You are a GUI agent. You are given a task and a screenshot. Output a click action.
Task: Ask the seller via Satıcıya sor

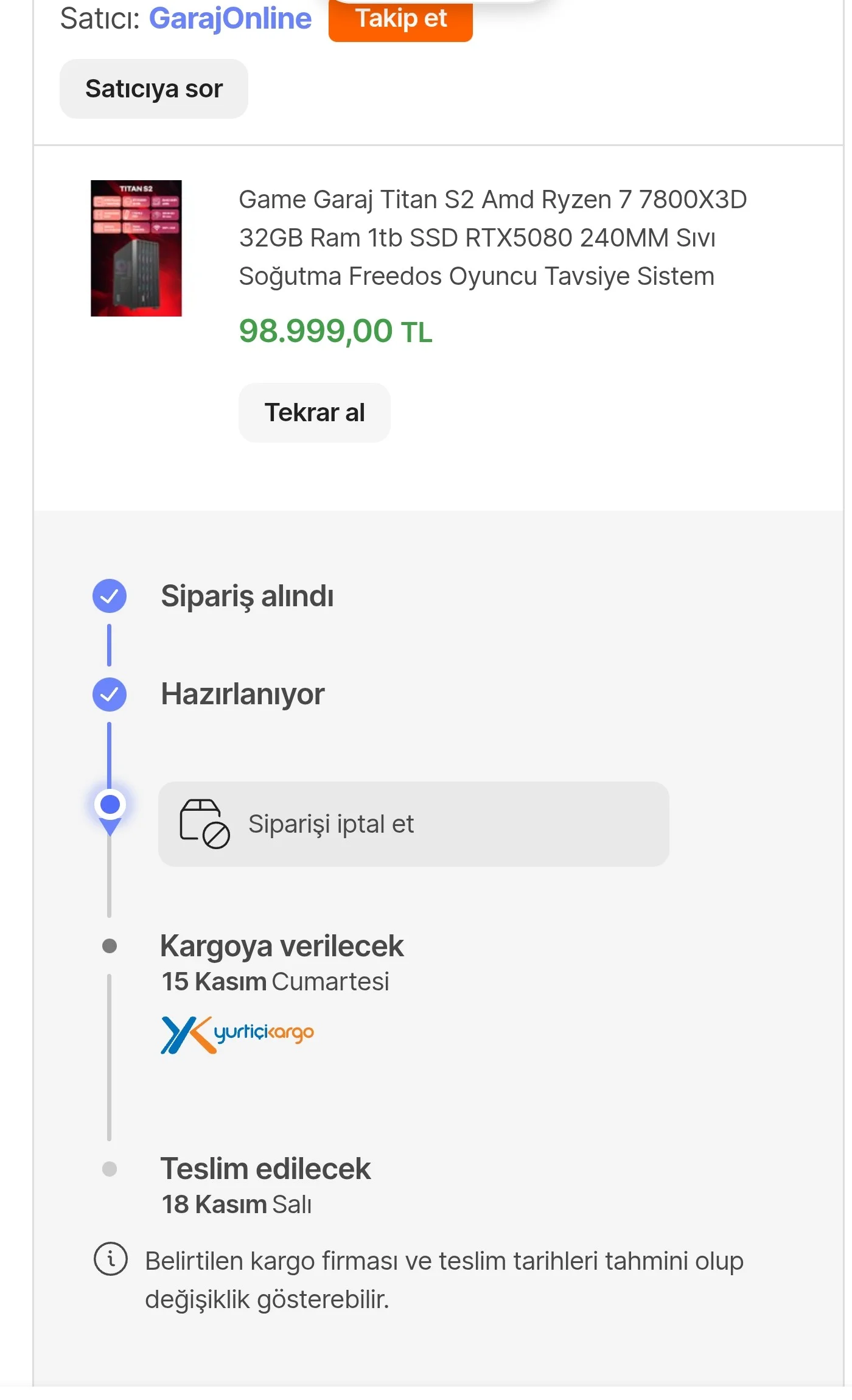point(154,89)
